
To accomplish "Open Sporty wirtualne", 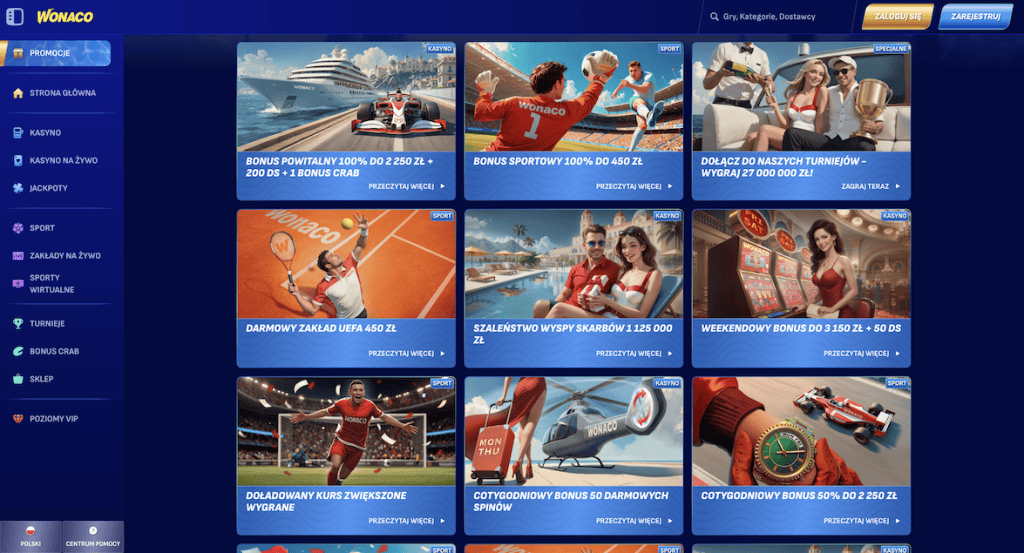I will pyautogui.click(x=45, y=283).
